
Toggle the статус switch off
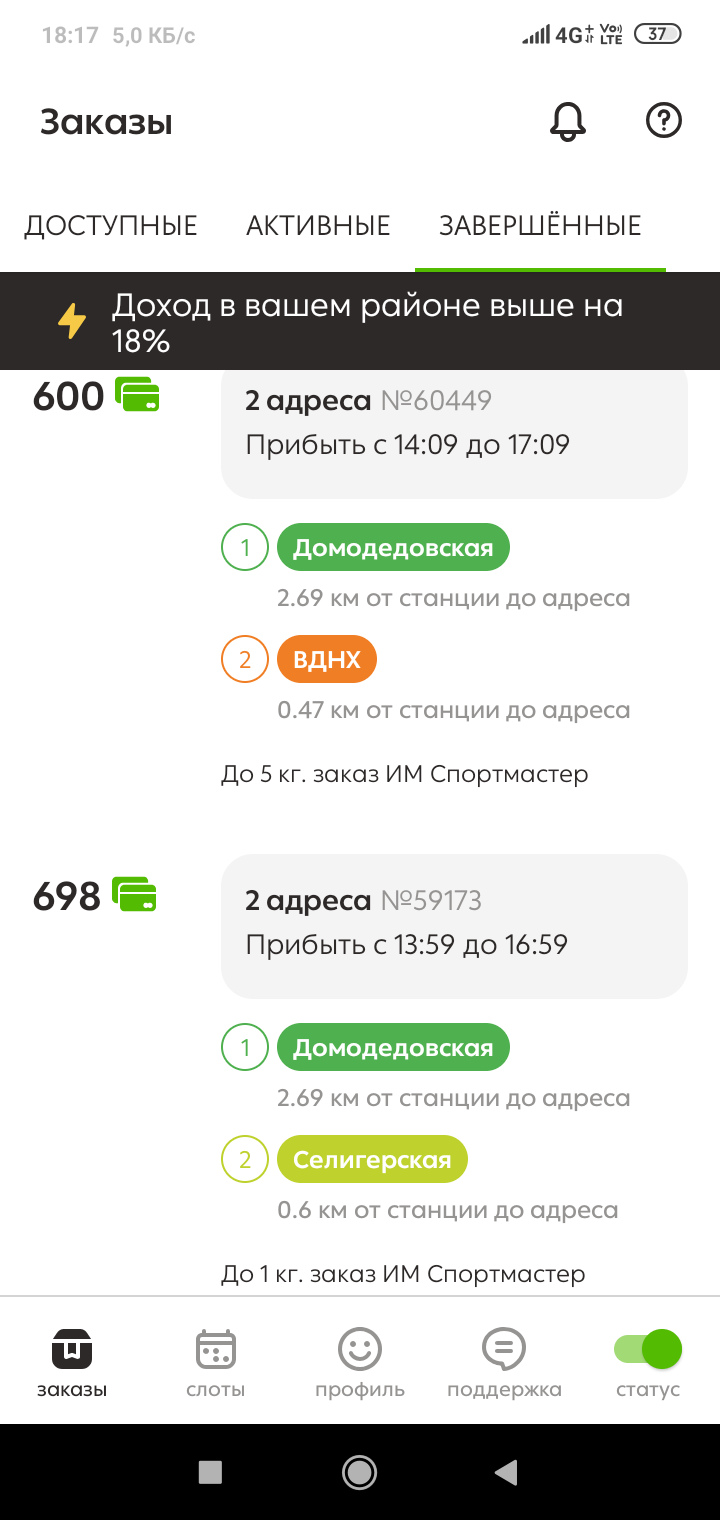(x=648, y=1350)
